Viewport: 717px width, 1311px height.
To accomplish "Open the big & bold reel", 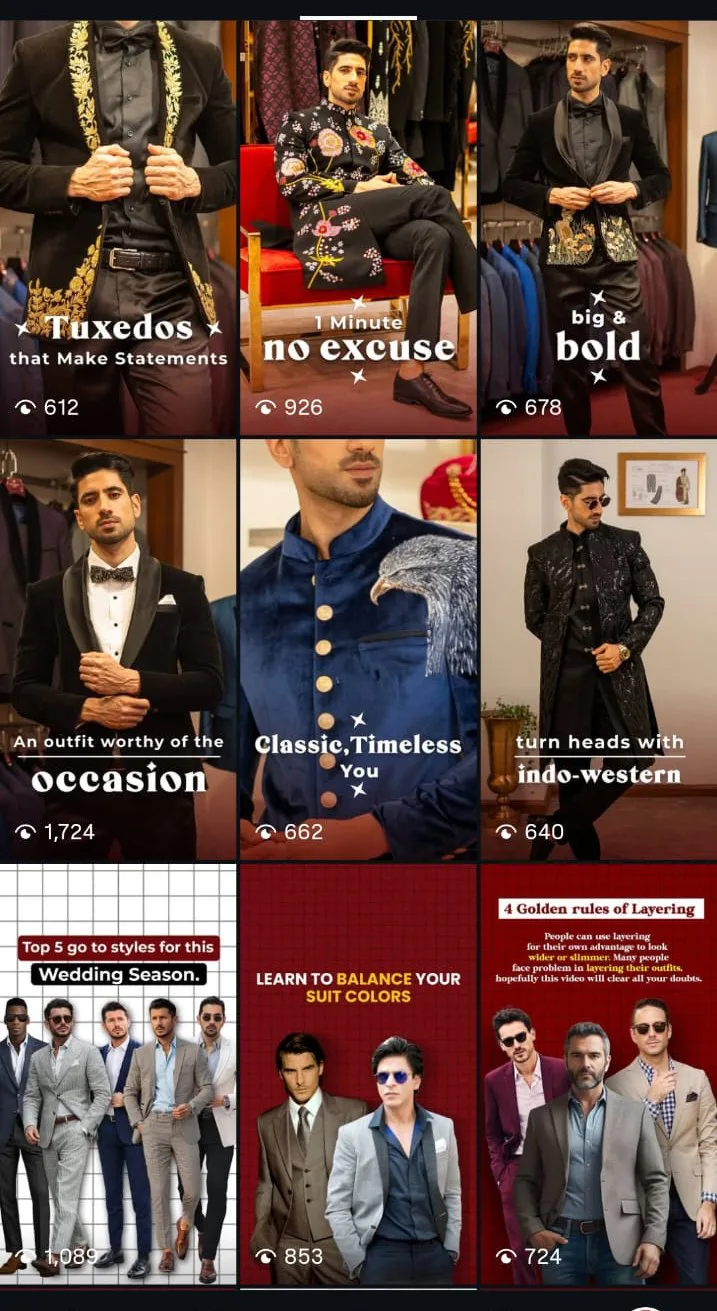I will coord(599,228).
